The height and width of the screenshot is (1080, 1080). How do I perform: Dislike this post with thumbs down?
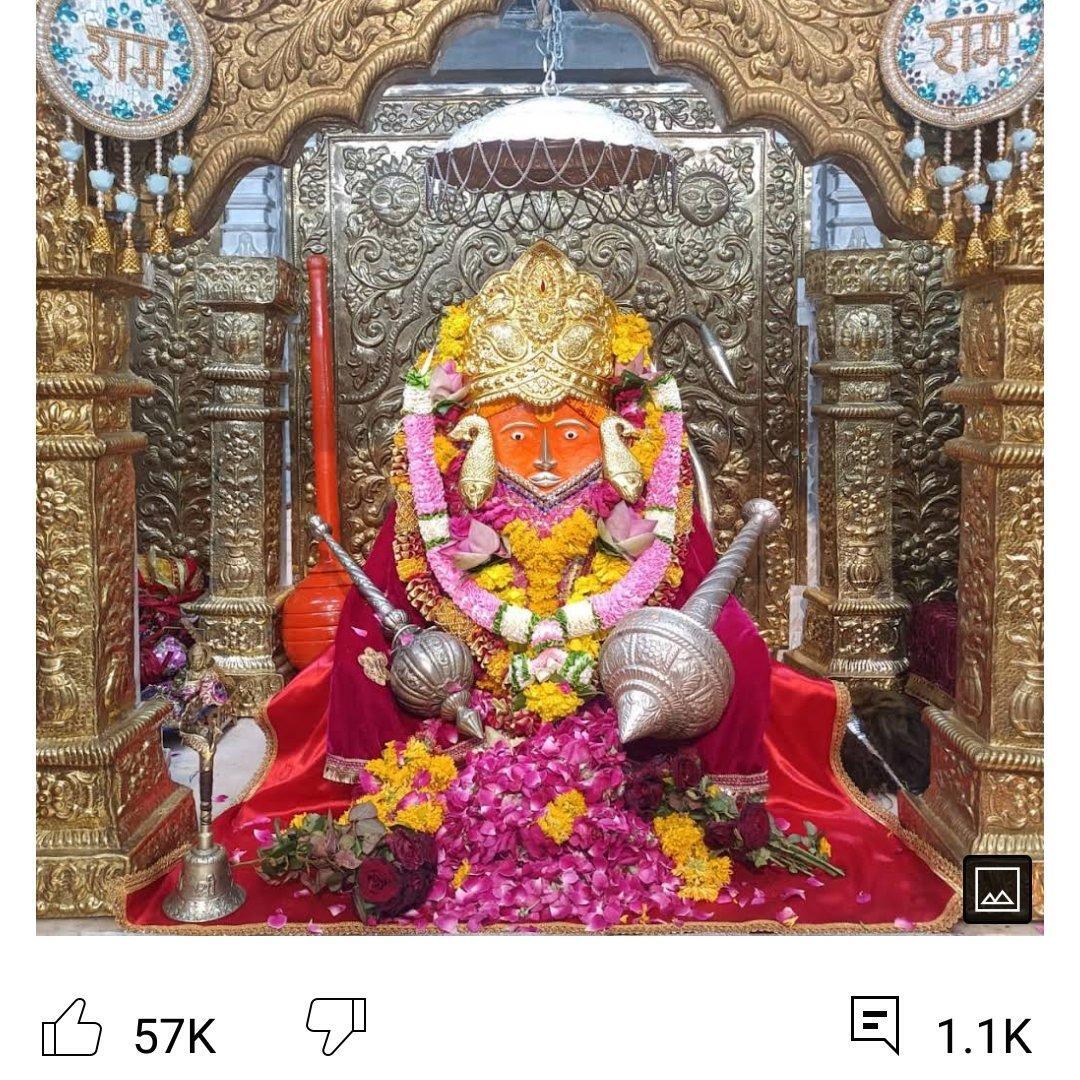click(x=336, y=1025)
